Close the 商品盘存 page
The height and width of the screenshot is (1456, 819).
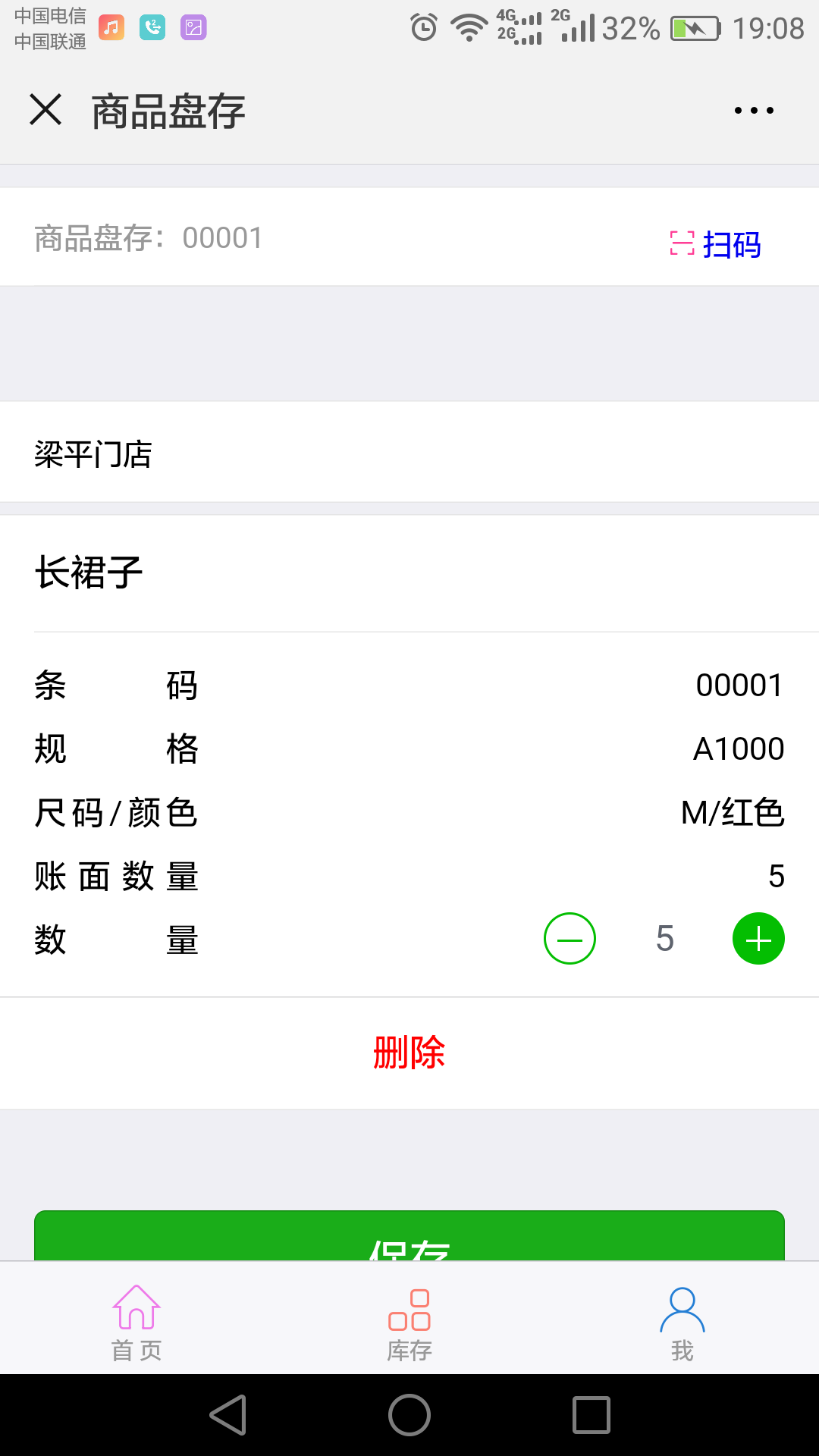[x=45, y=110]
